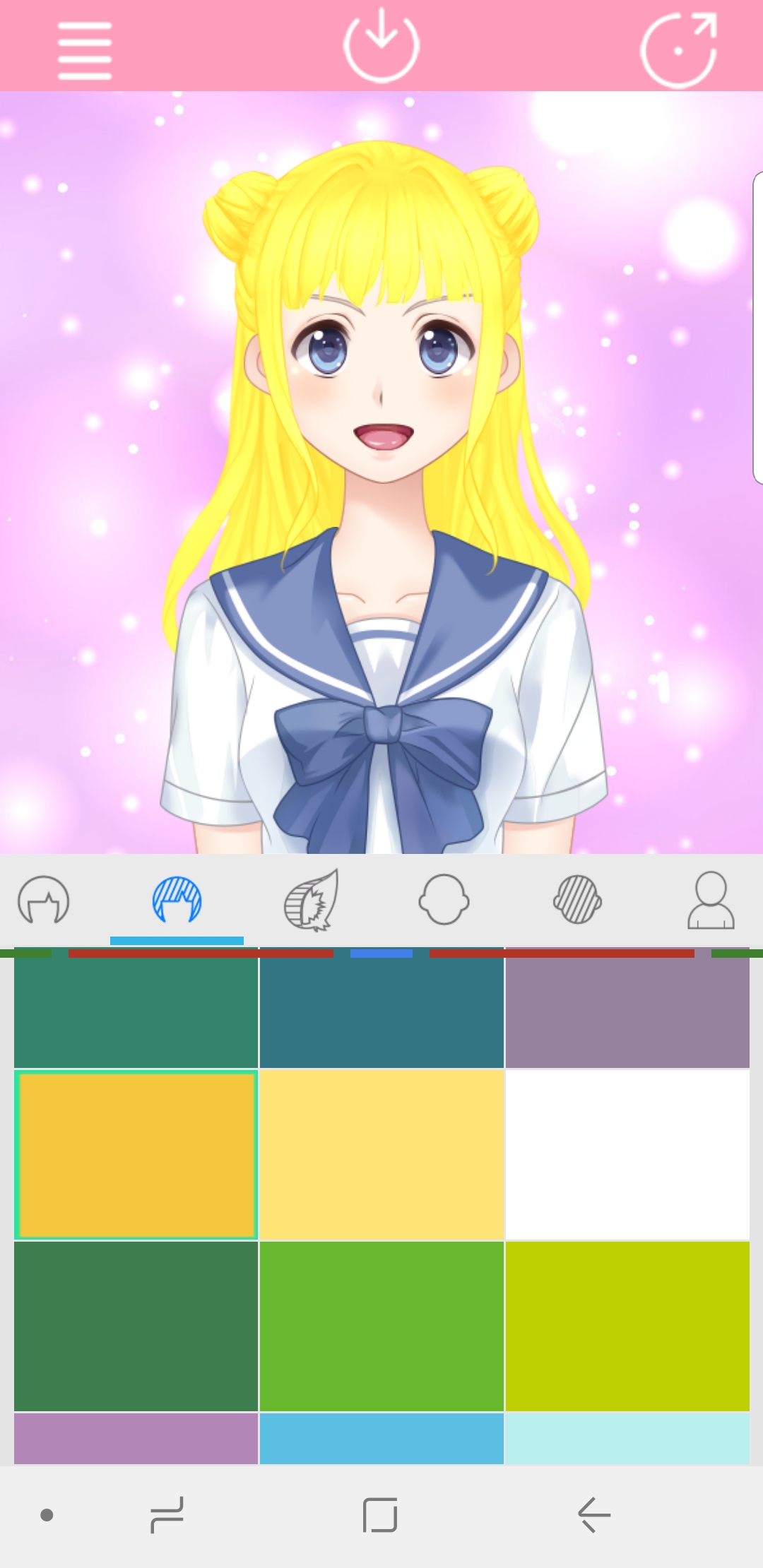Screen dimensions: 763x1568
Task: Open the hamburger menu
Action: point(85,50)
